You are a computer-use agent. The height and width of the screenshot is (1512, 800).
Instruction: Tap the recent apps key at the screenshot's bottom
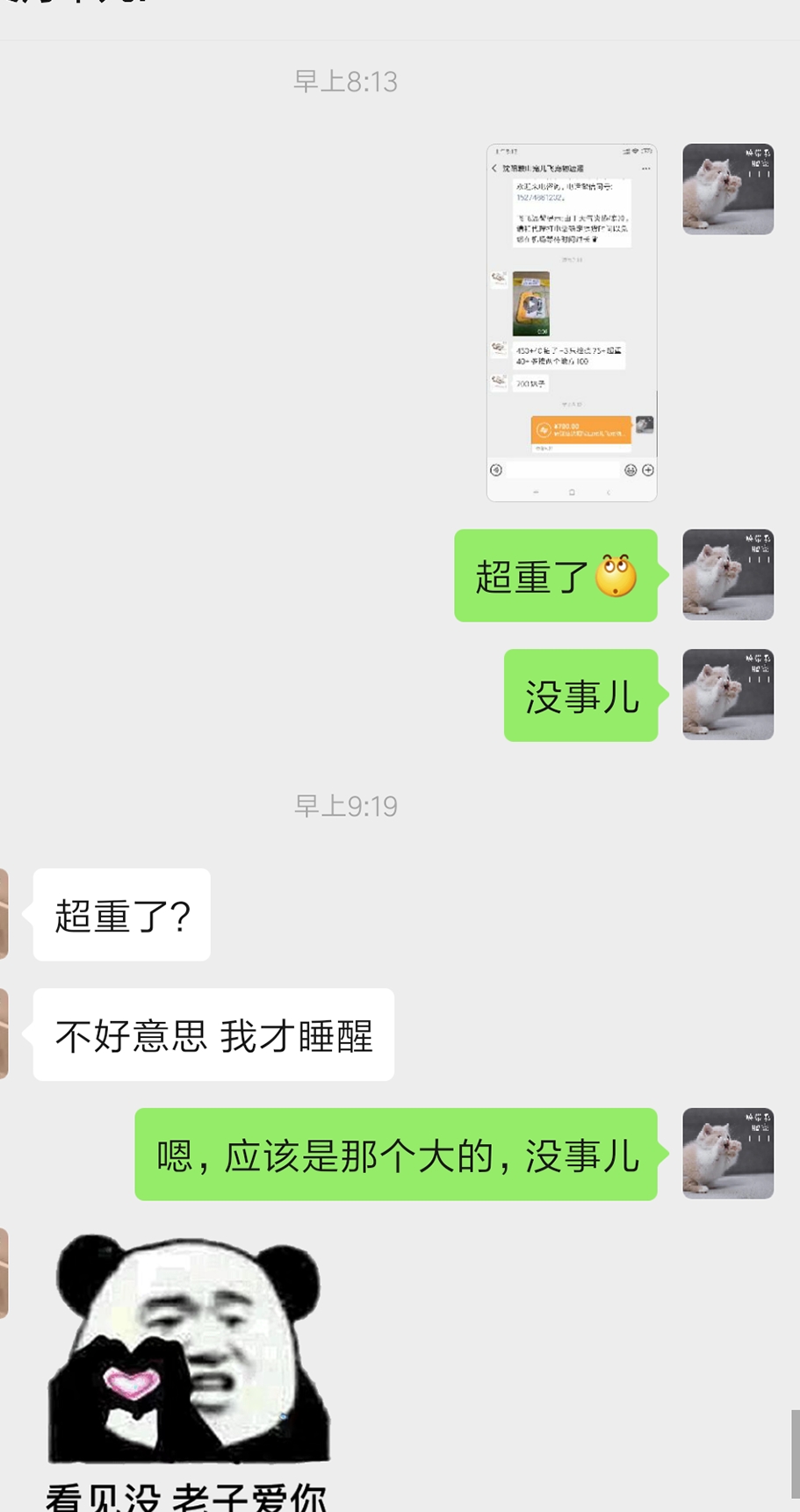(x=536, y=492)
